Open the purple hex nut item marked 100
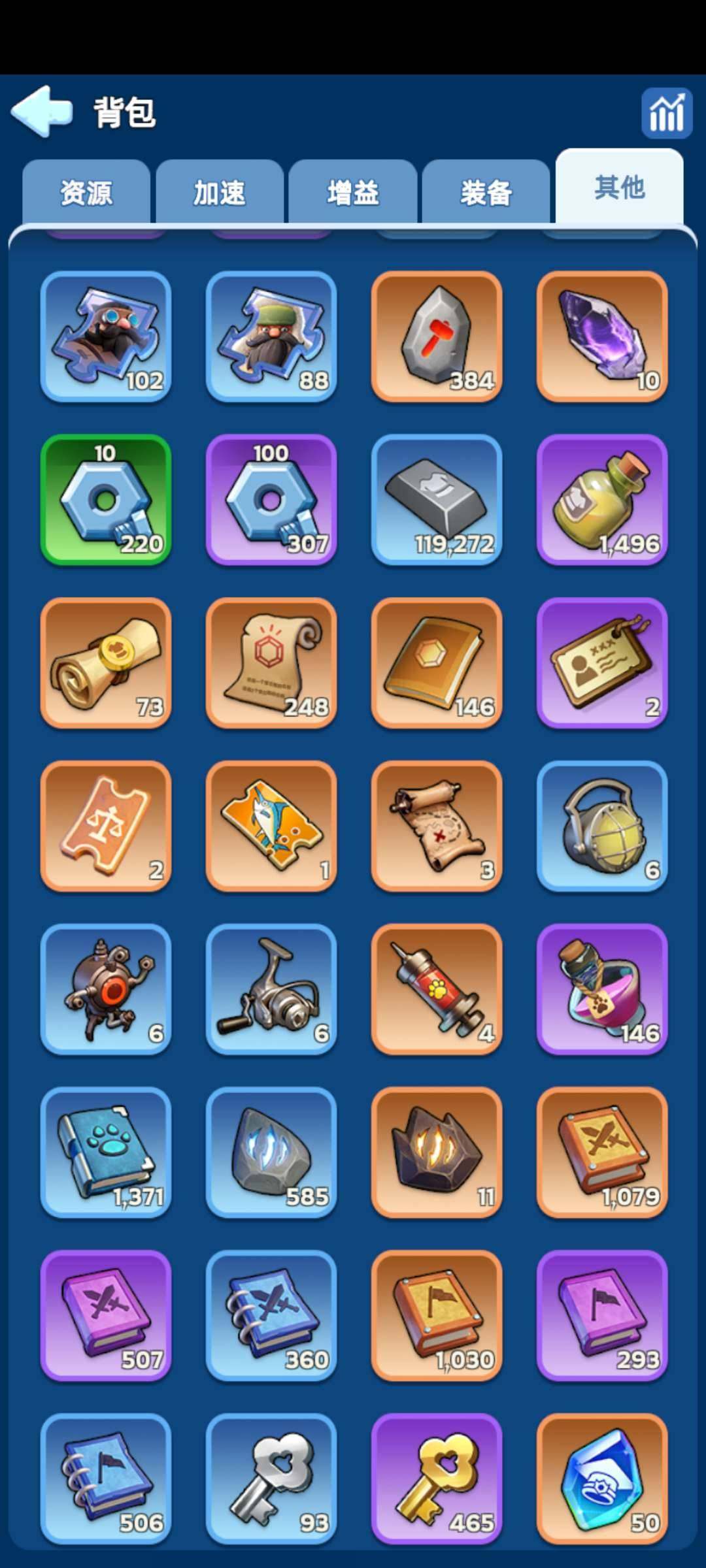Image resolution: width=706 pixels, height=1568 pixels. [x=271, y=500]
